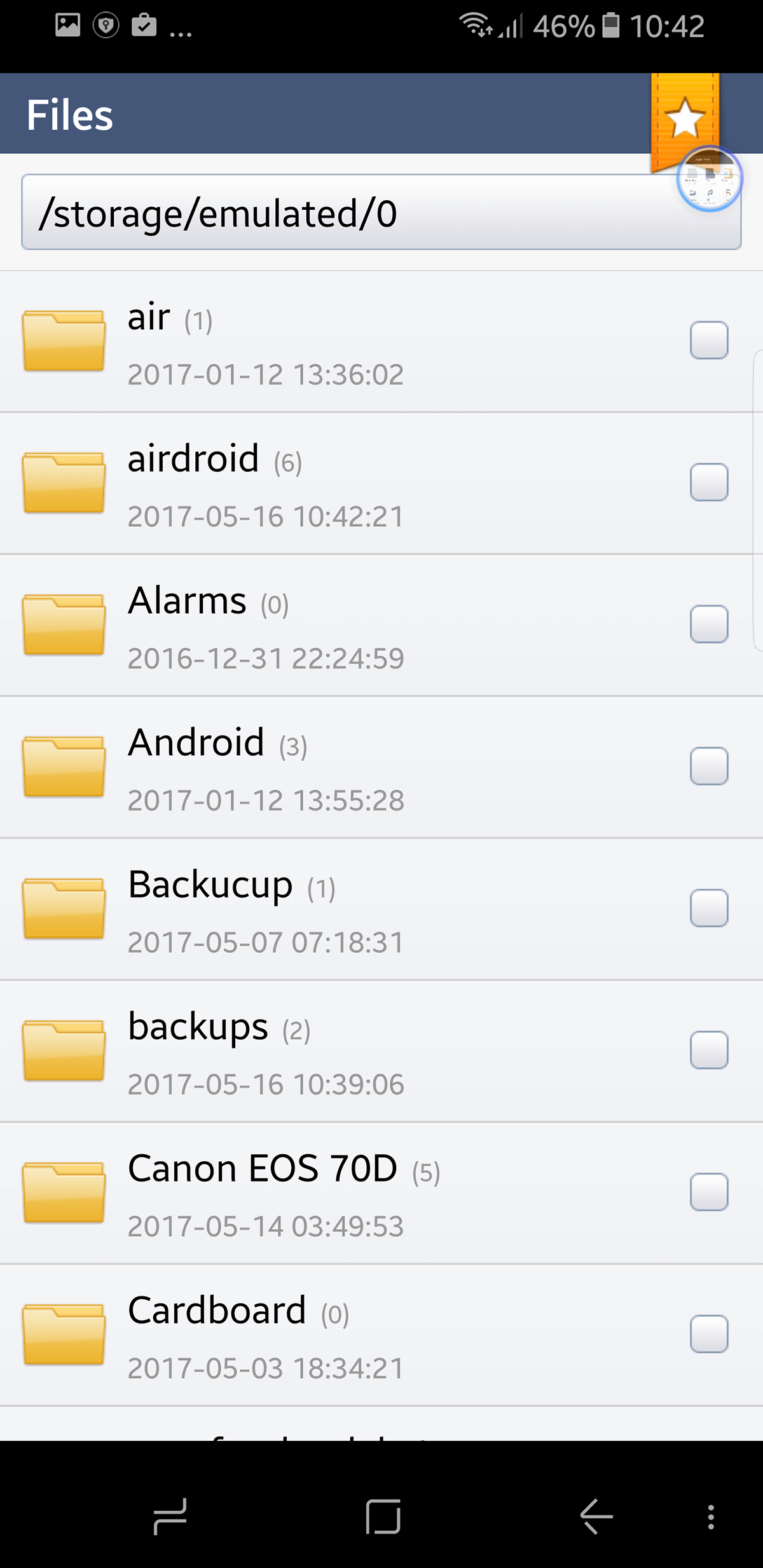Select the airdroid folder checkbox
The height and width of the screenshot is (1568, 763).
pyautogui.click(x=709, y=482)
